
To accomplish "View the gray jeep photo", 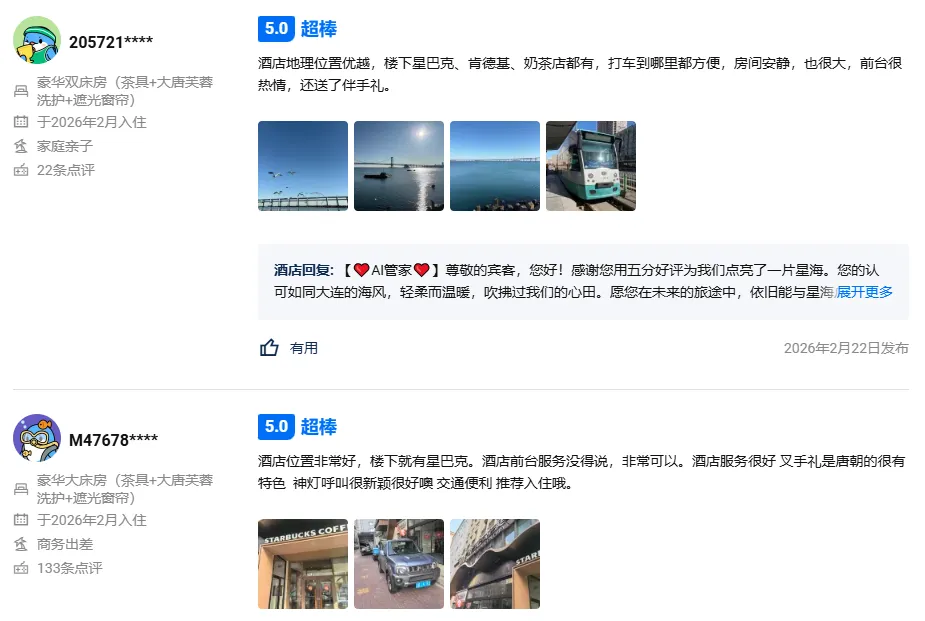I will coord(398,563).
